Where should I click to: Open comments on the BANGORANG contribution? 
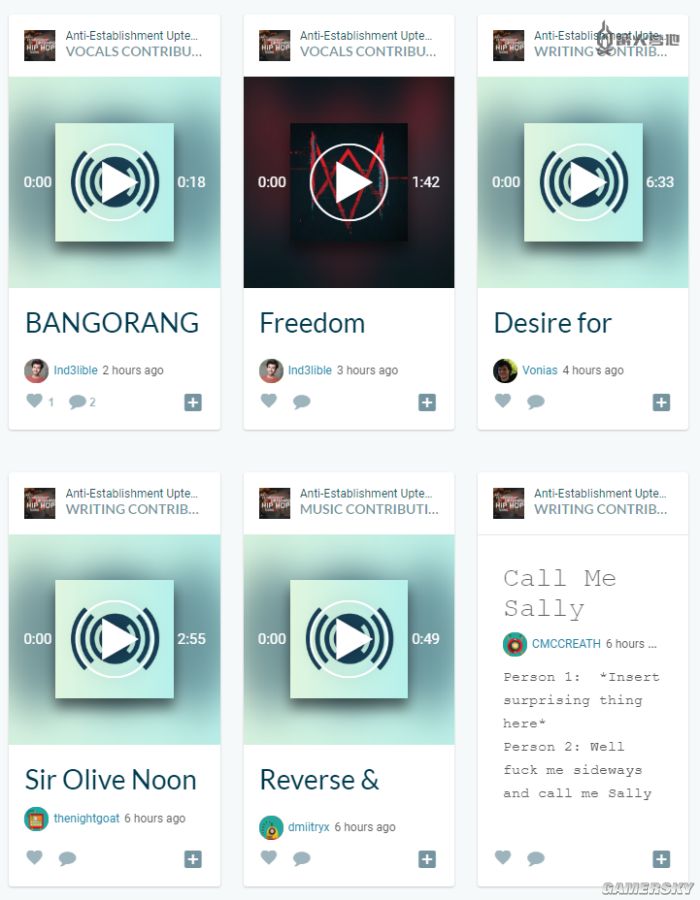click(x=78, y=402)
